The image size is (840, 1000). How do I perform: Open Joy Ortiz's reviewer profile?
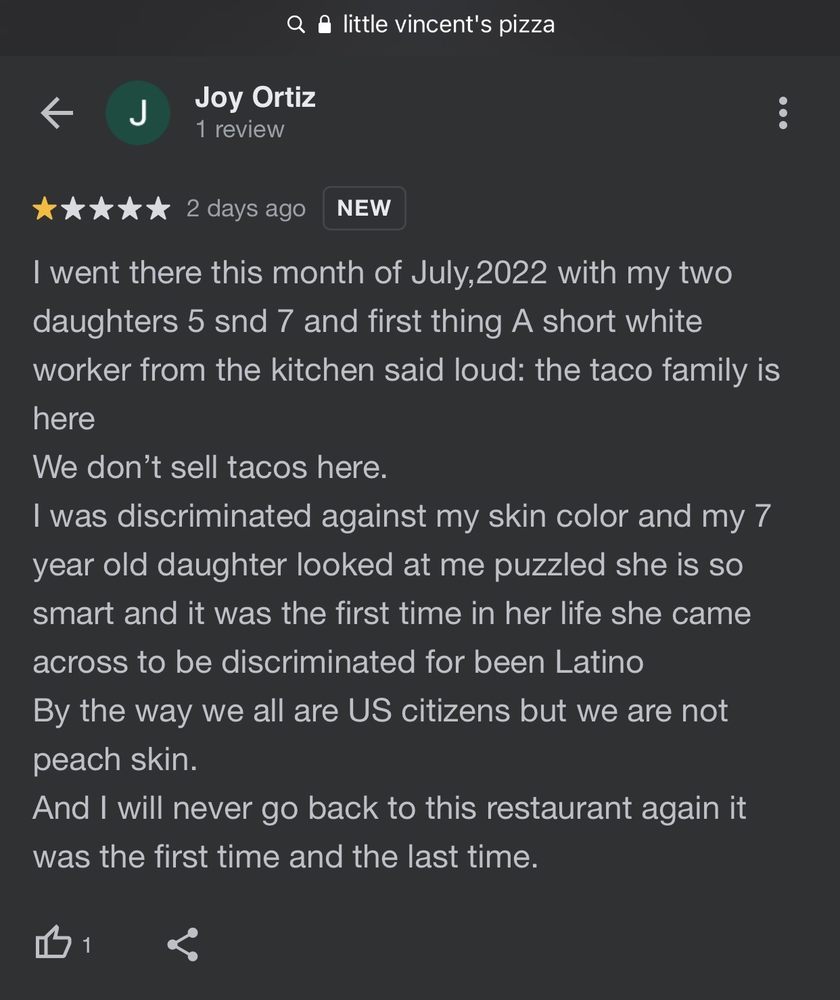point(254,98)
